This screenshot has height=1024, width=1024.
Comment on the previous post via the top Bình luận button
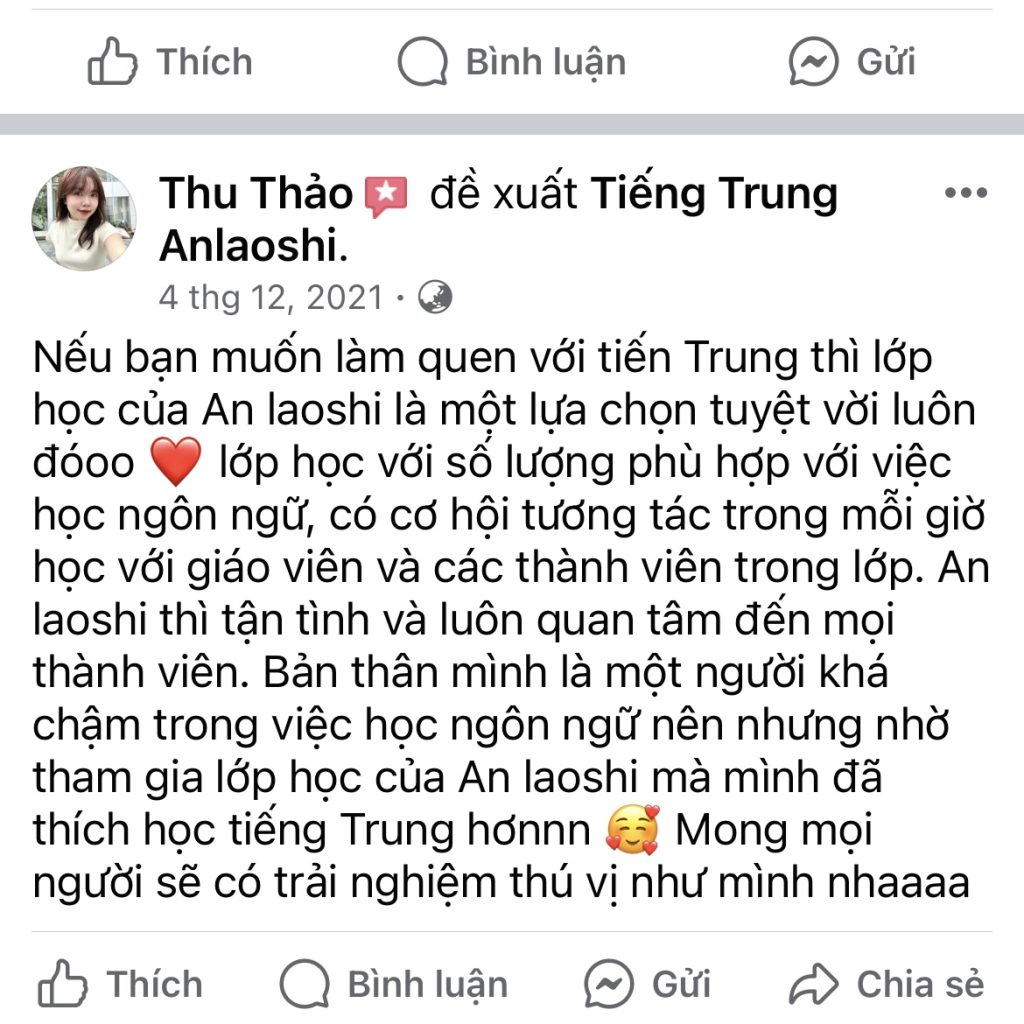[x=512, y=62]
